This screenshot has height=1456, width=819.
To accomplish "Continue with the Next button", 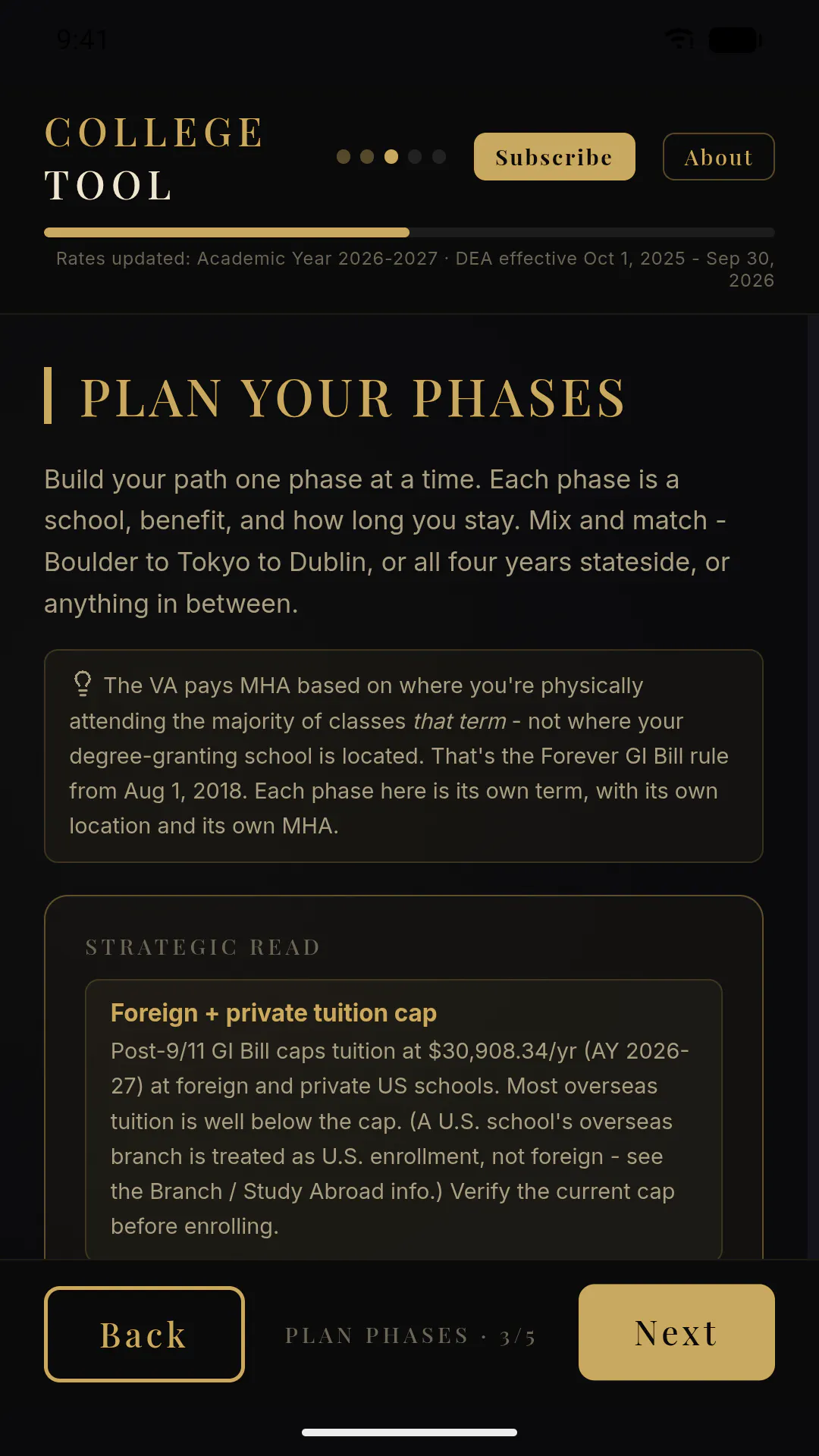I will [x=676, y=1332].
